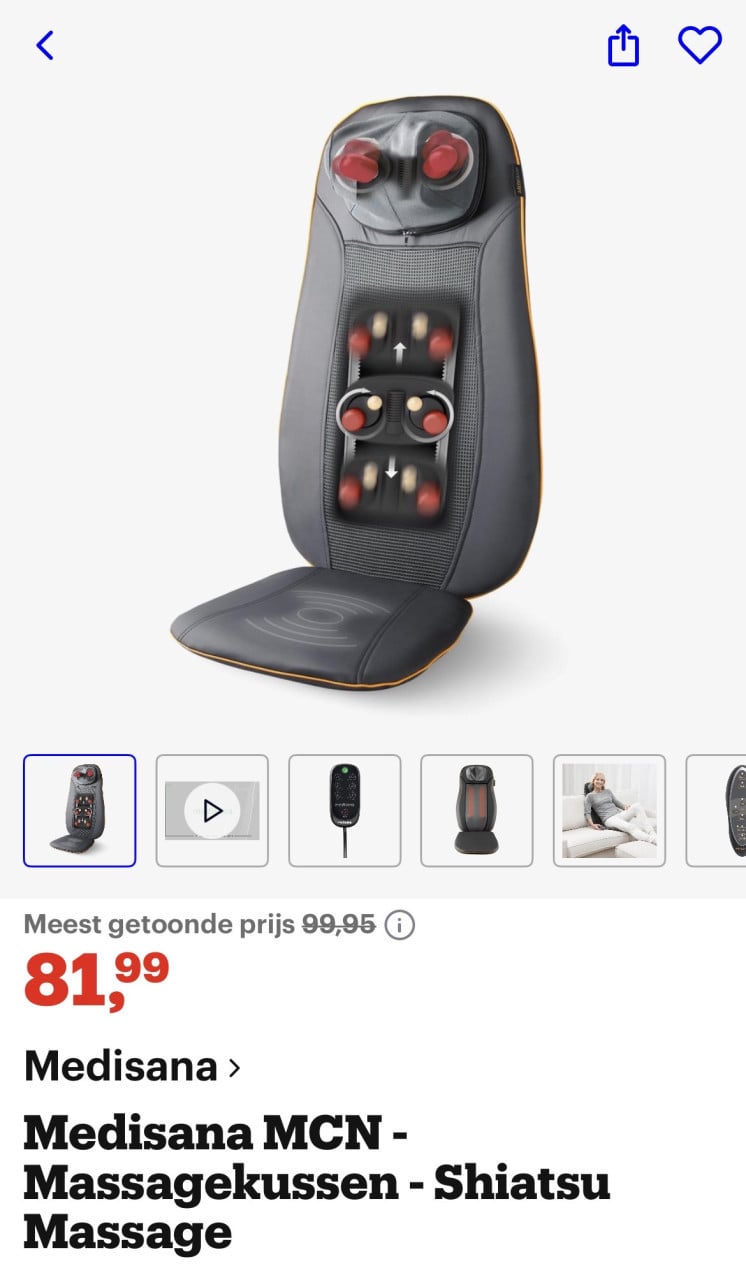This screenshot has height=1280, width=746.
Task: View the remote control thumbnail image
Action: [345, 810]
